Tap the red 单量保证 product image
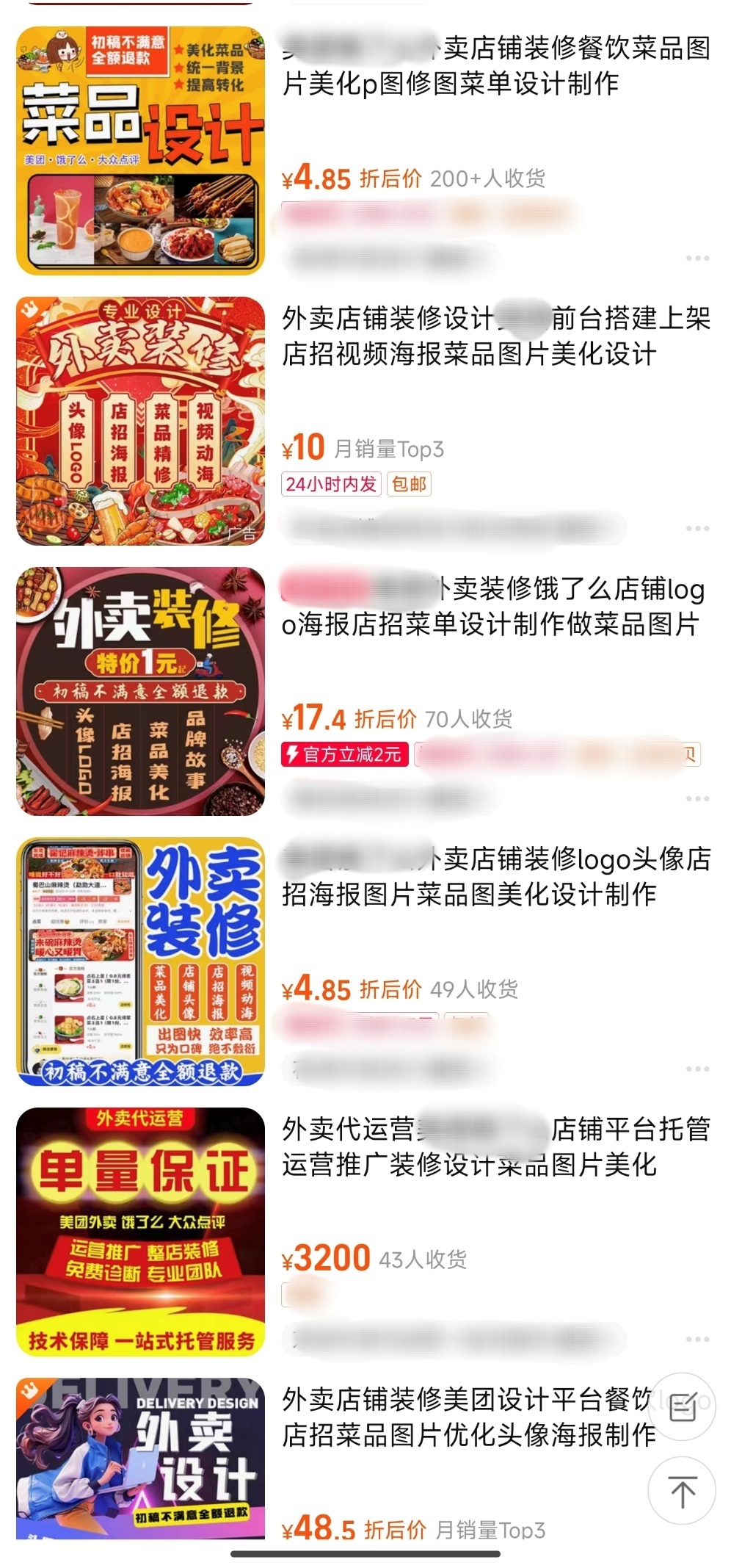 tap(139, 1223)
